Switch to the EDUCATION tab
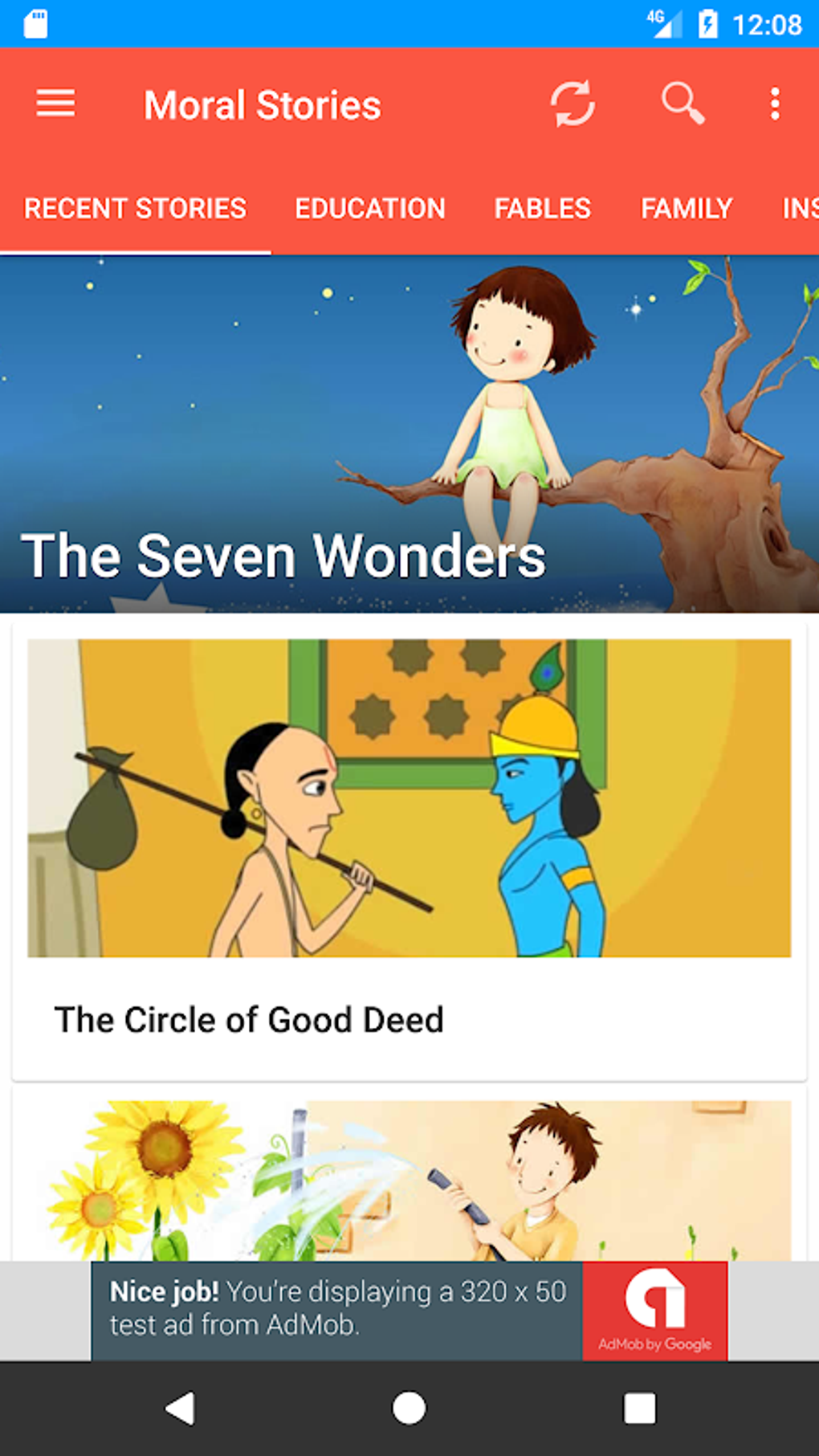This screenshot has height=1456, width=819. click(370, 208)
